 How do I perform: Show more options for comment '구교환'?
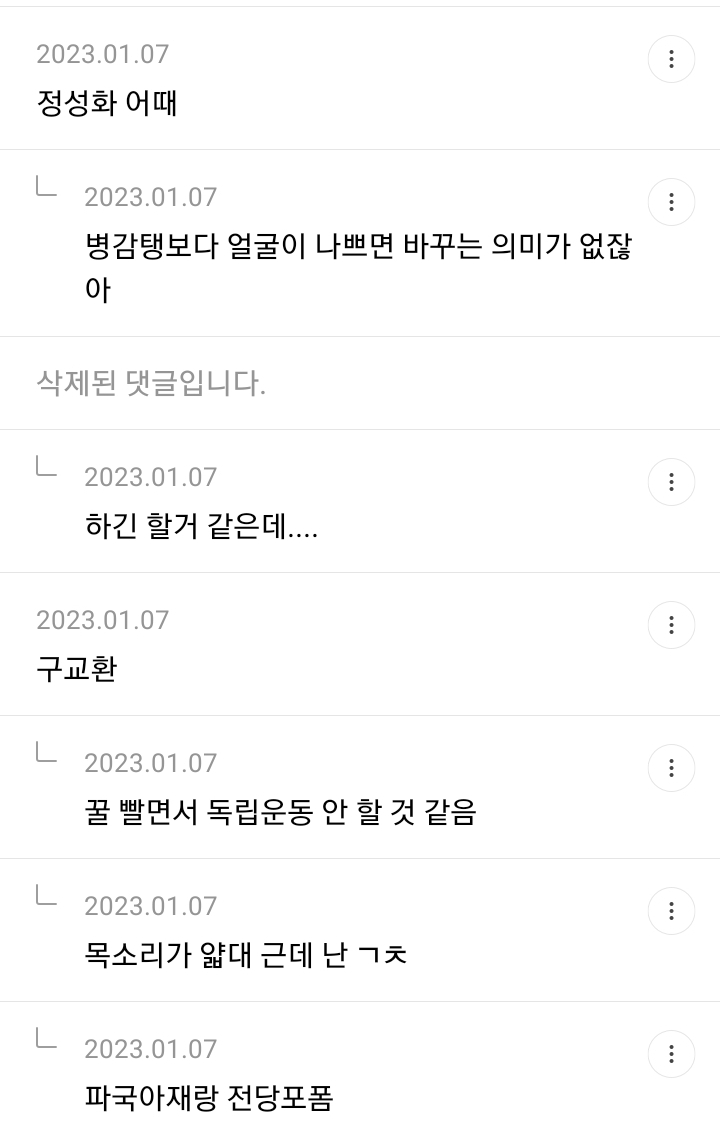[x=672, y=626]
